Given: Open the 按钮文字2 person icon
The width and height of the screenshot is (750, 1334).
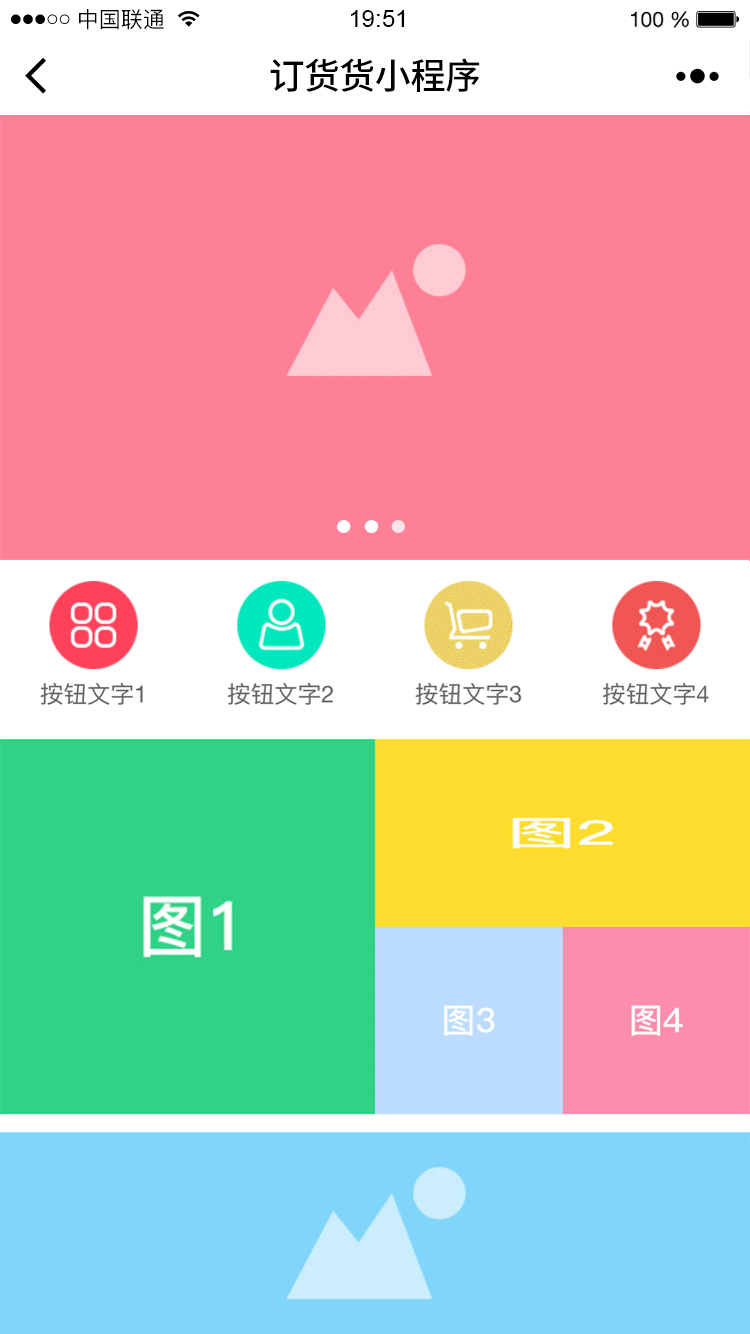Looking at the screenshot, I should click(281, 625).
